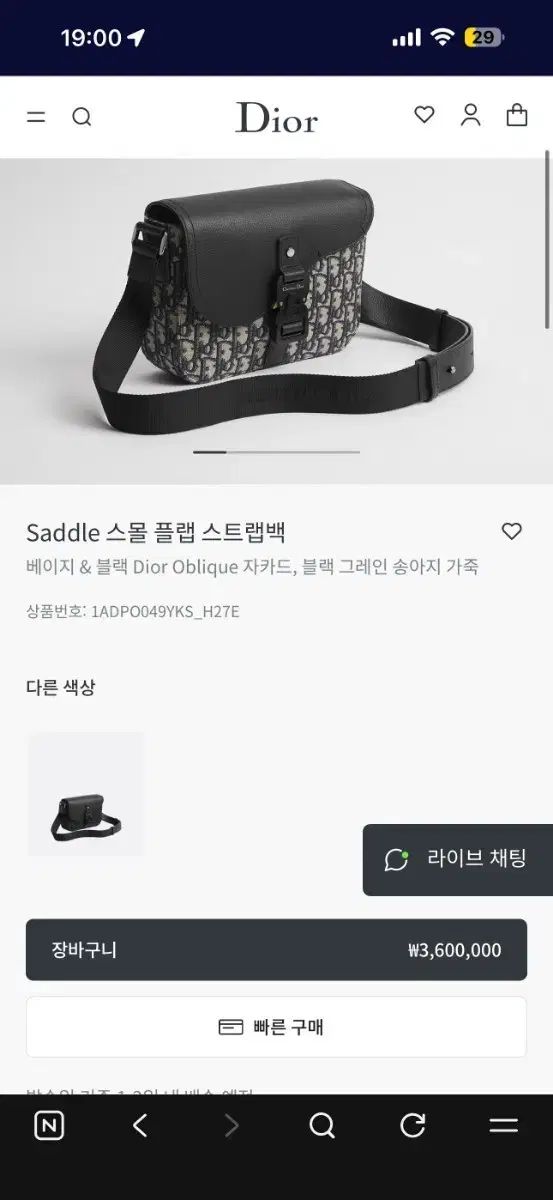Open the browser menu in bottom toolbar
Screen dimensions: 553x1200
(504, 1126)
